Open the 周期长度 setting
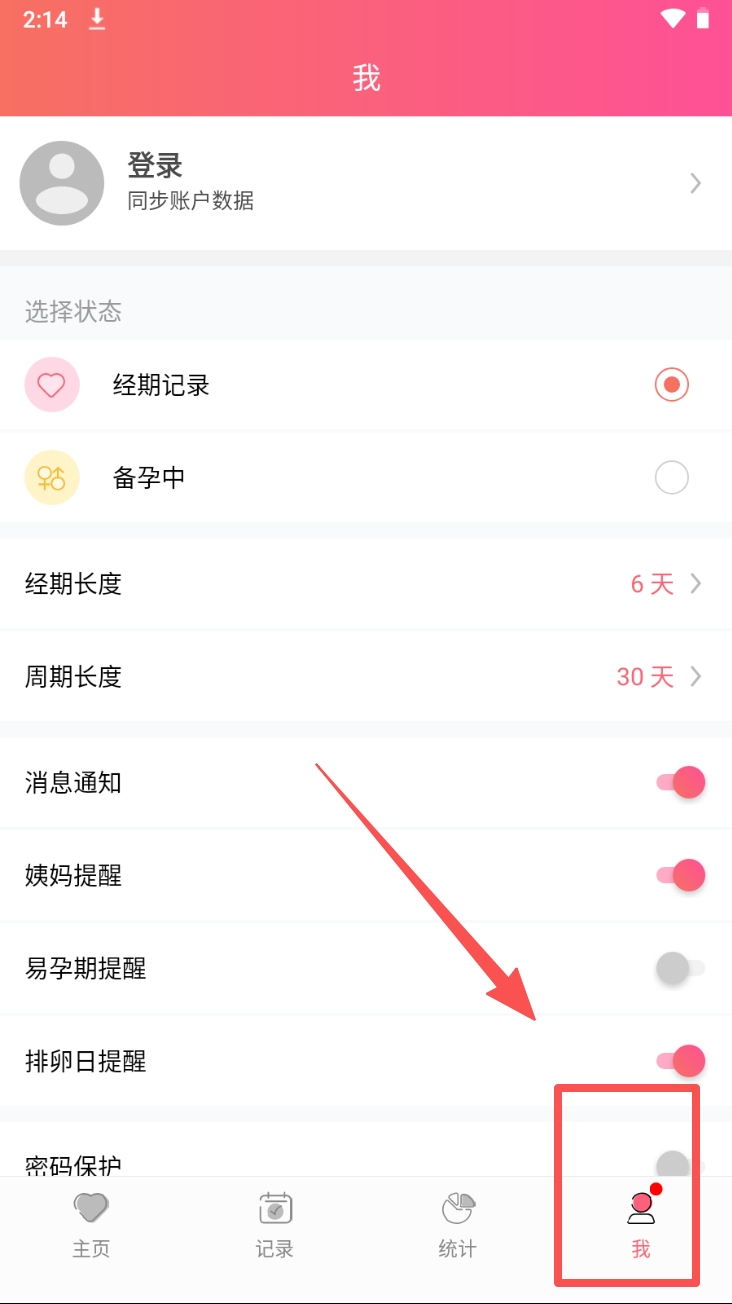 pos(365,677)
